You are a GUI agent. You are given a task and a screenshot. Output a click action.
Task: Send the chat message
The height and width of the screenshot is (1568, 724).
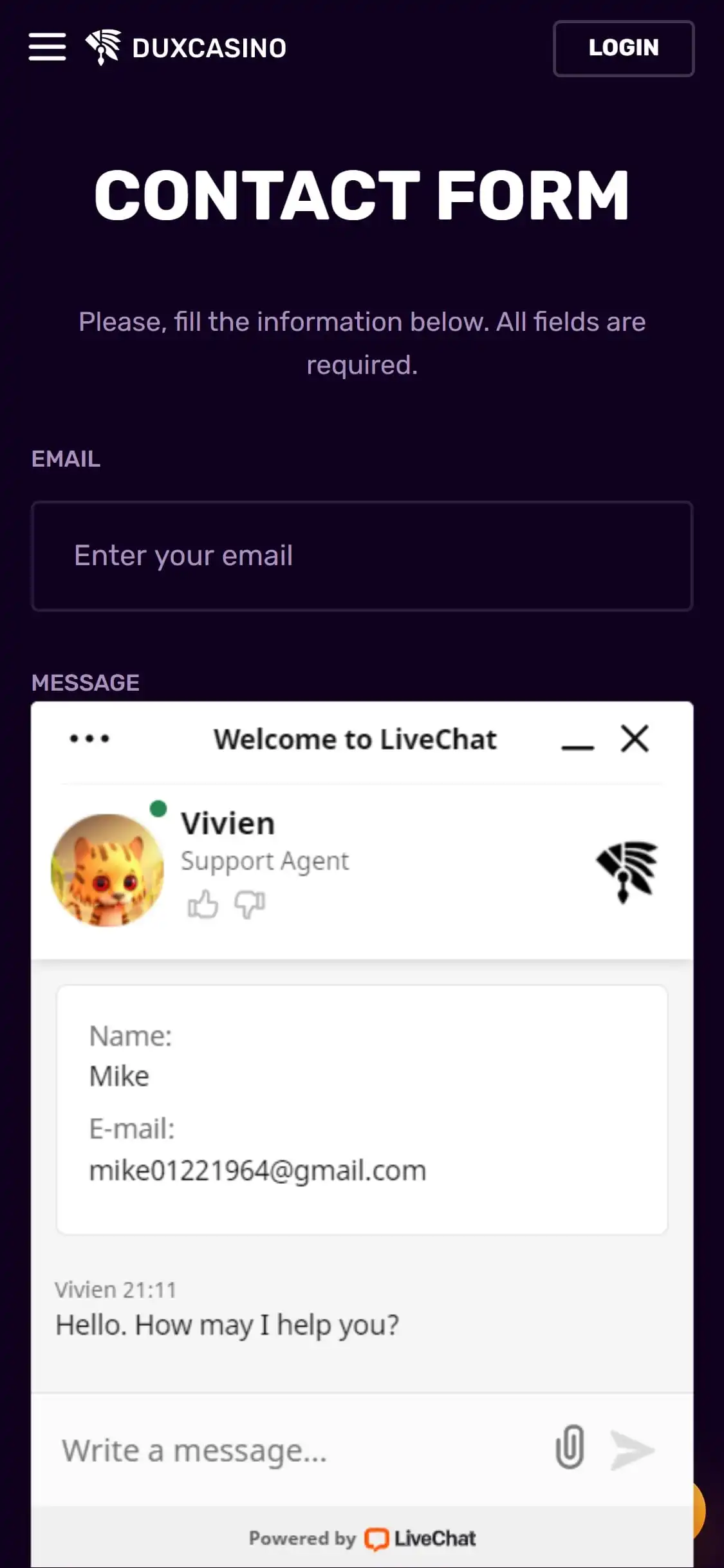632,1450
